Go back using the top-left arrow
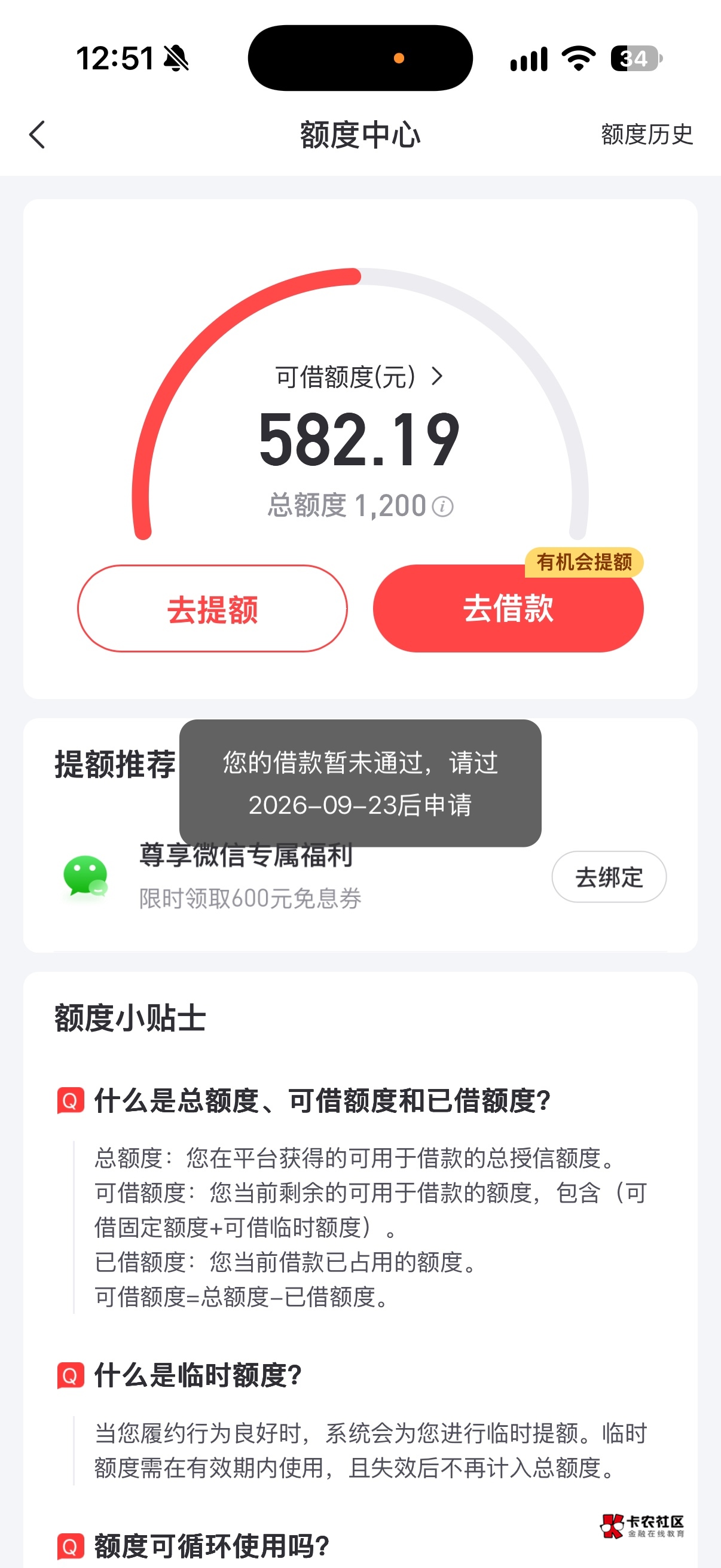 (37, 135)
